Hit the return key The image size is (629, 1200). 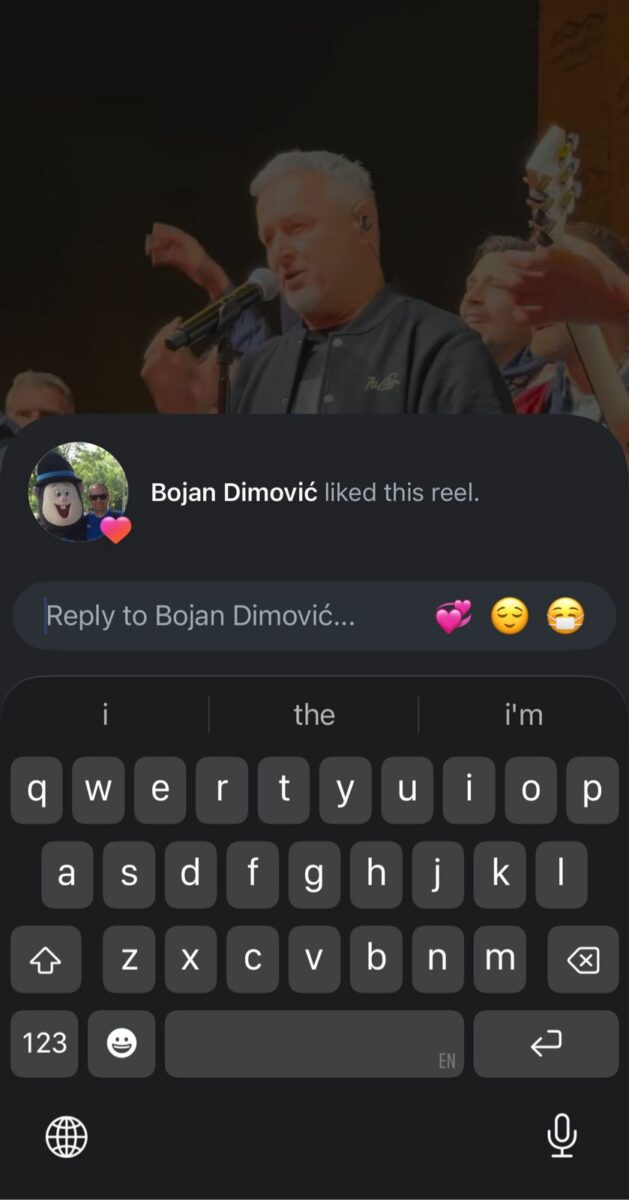click(x=546, y=1043)
